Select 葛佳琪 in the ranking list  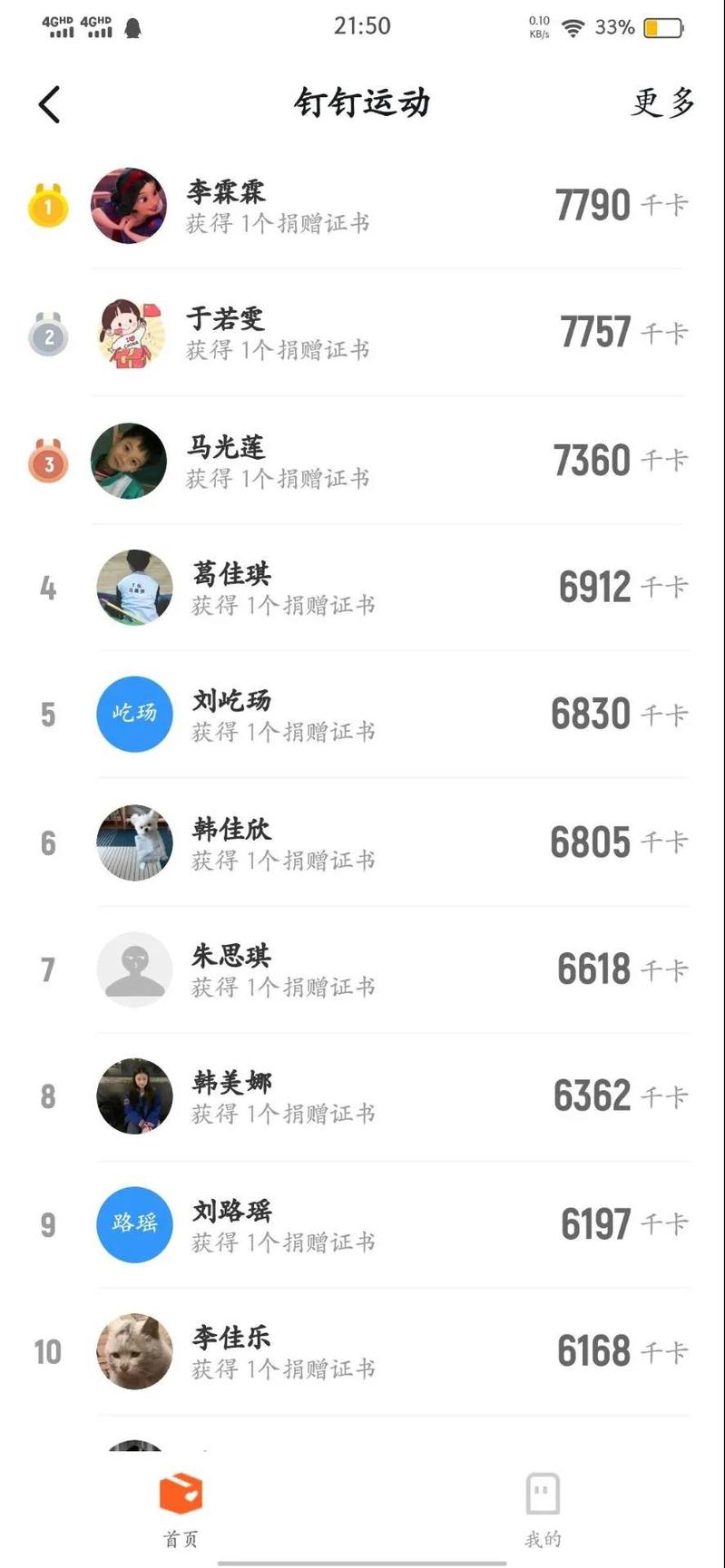click(x=363, y=588)
